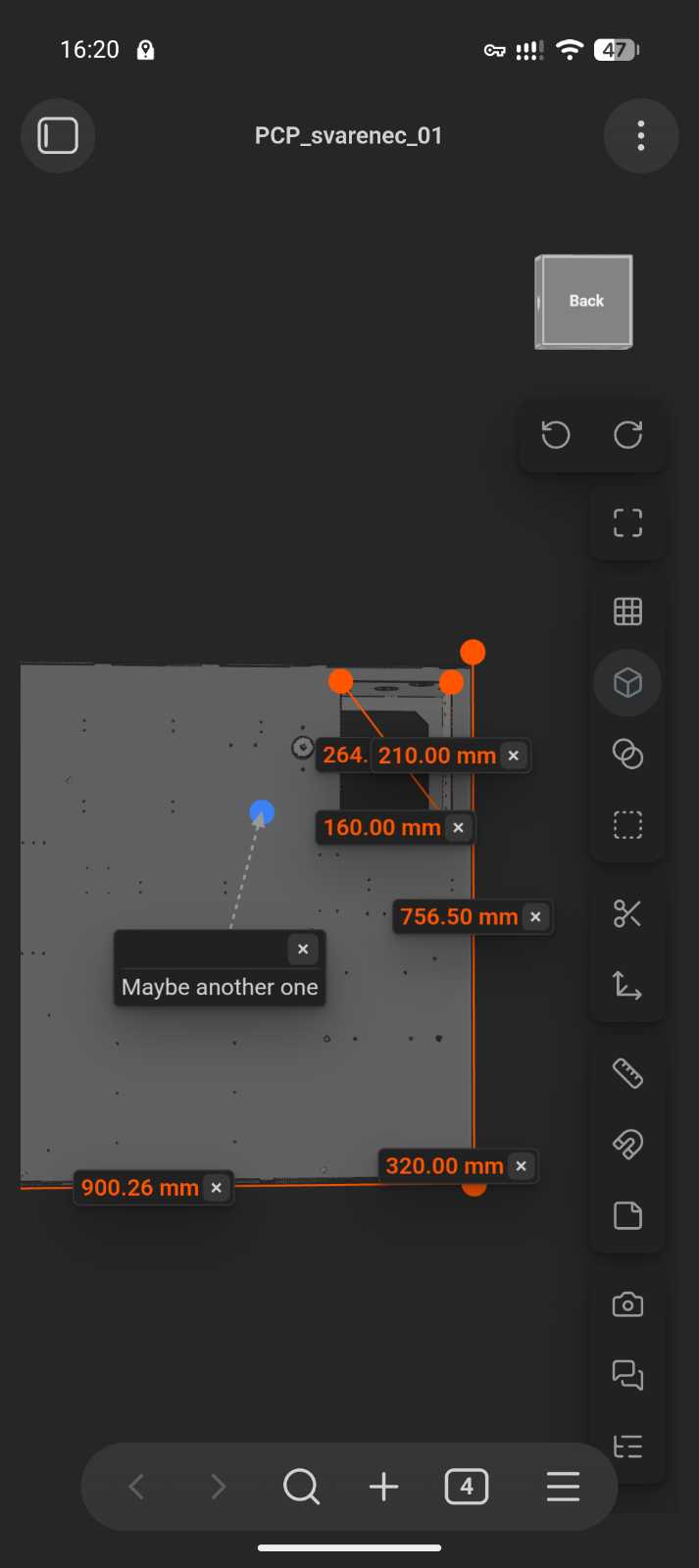Open the browser search icon
The height and width of the screenshot is (1568, 699).
(x=301, y=1487)
